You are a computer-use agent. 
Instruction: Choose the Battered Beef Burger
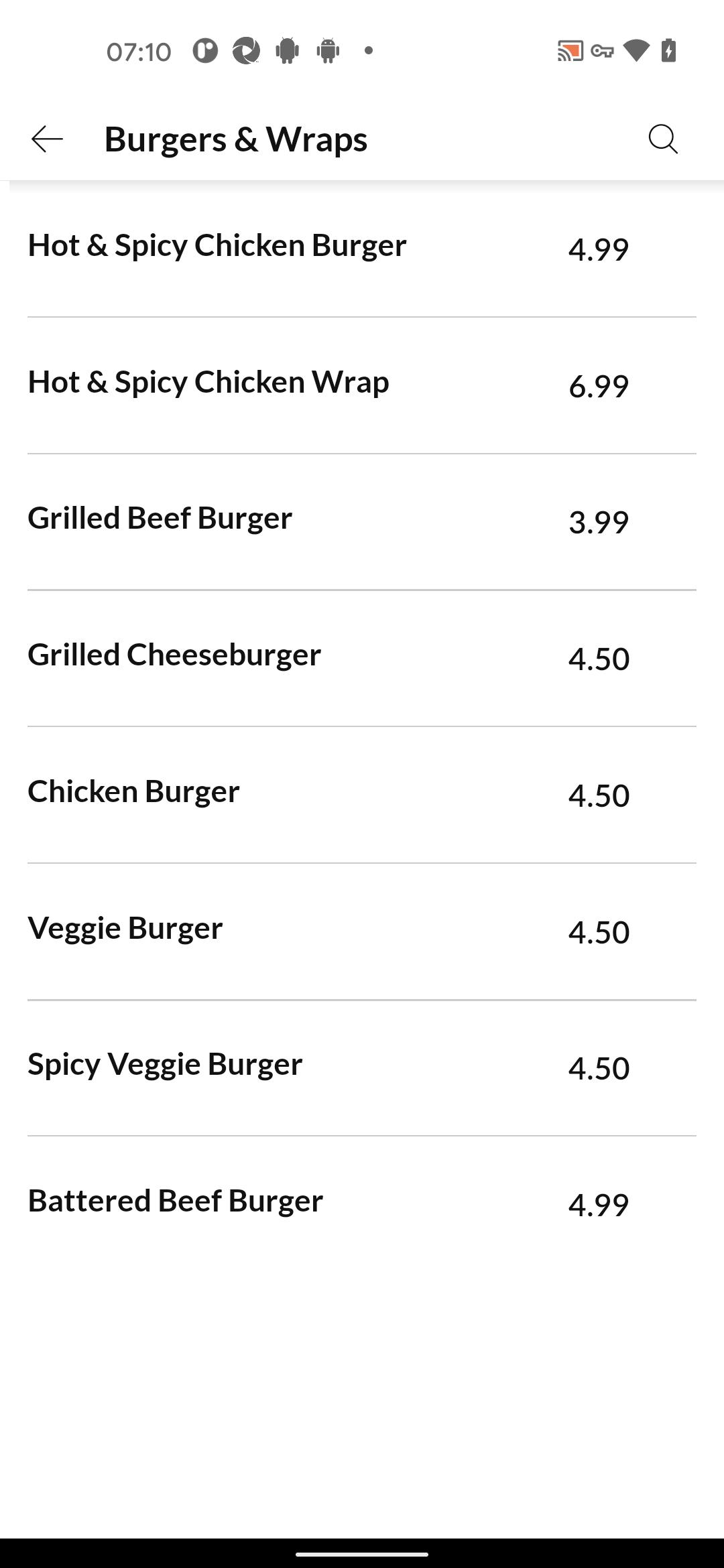(x=362, y=1204)
